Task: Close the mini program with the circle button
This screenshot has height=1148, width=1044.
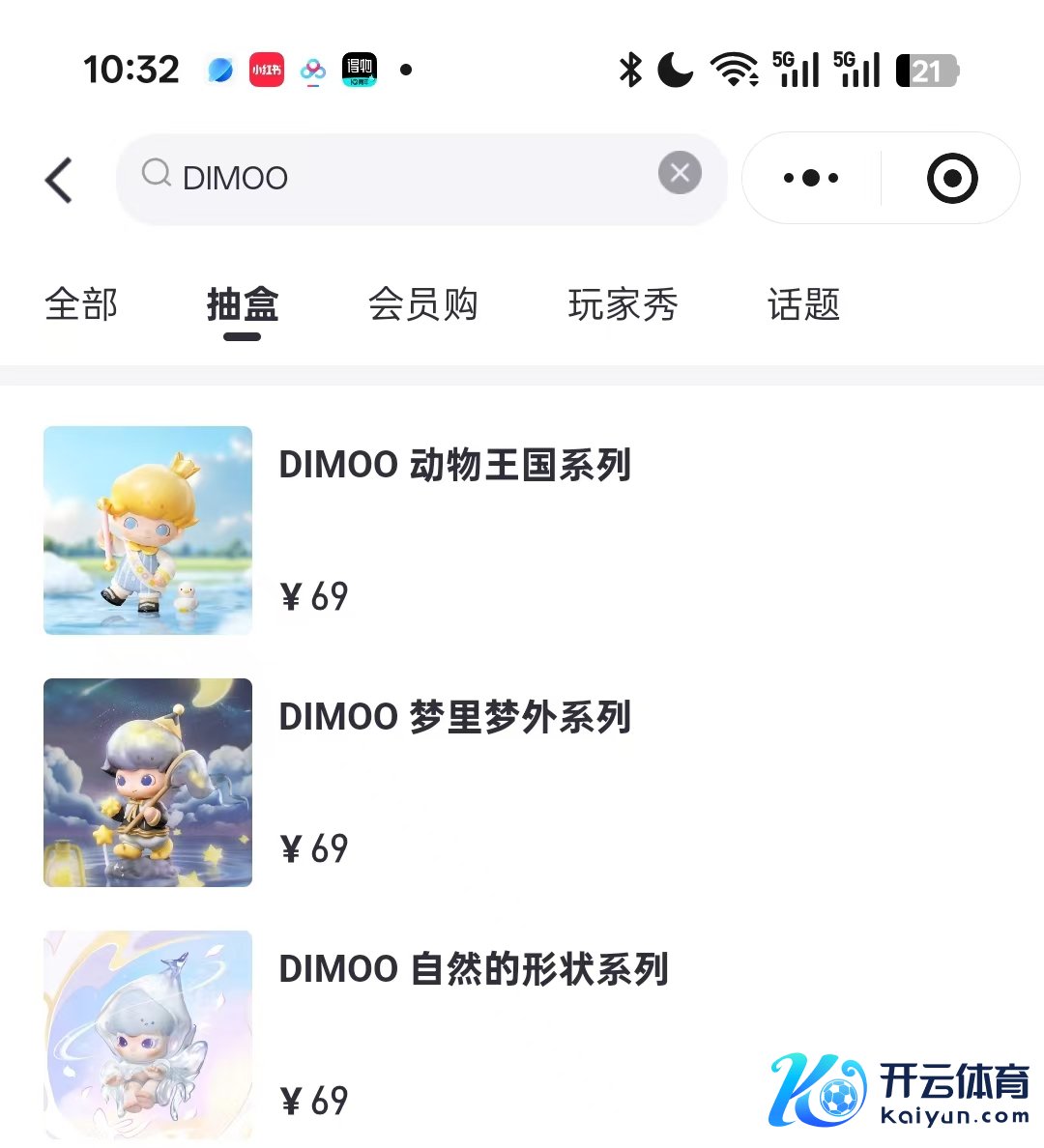Action: tap(951, 178)
